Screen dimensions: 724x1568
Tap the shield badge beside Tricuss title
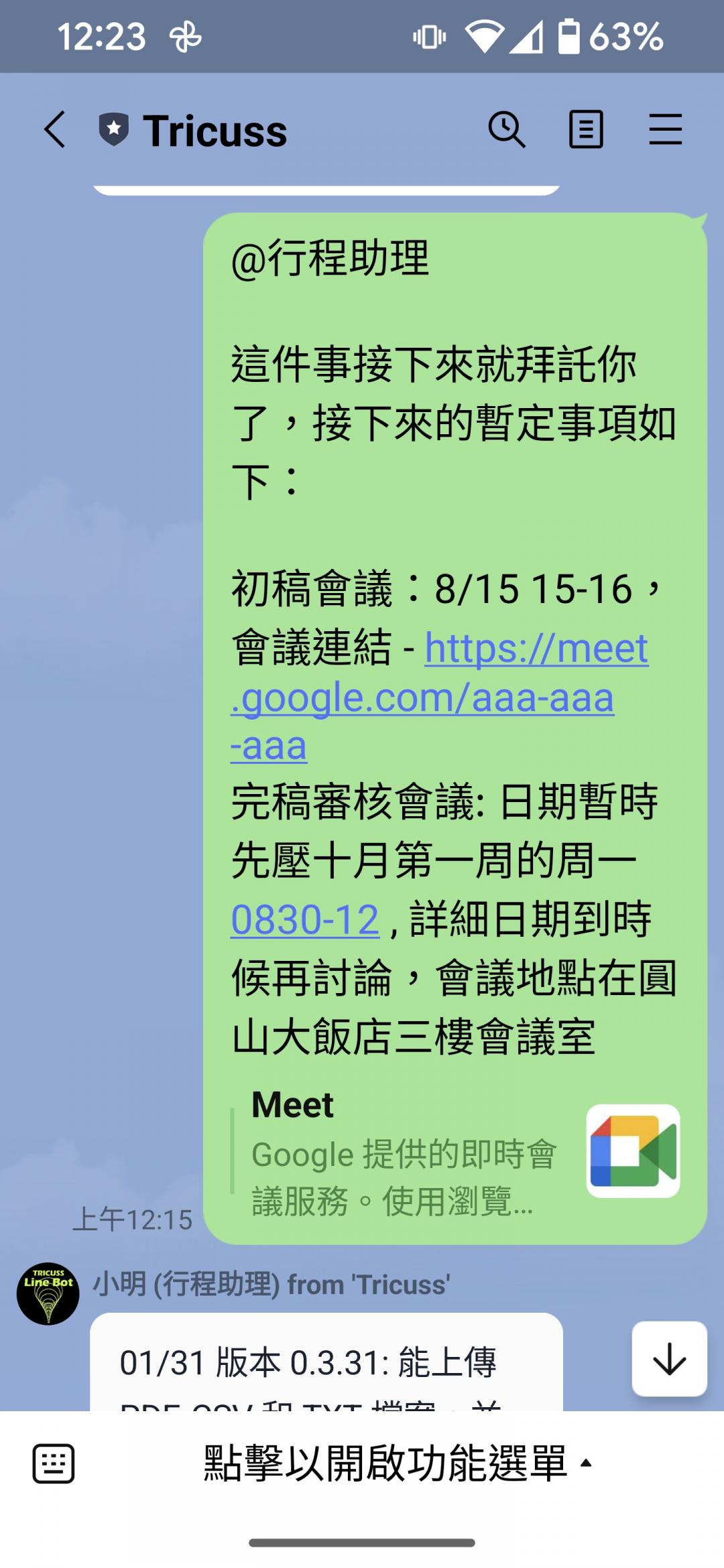(x=115, y=128)
